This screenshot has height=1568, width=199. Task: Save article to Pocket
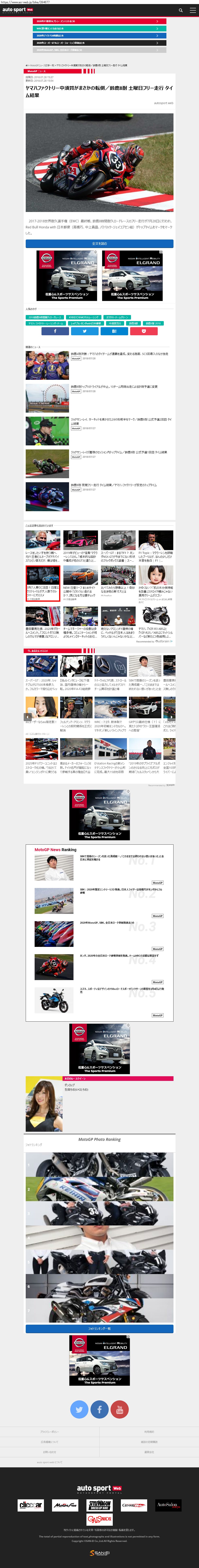tap(144, 331)
